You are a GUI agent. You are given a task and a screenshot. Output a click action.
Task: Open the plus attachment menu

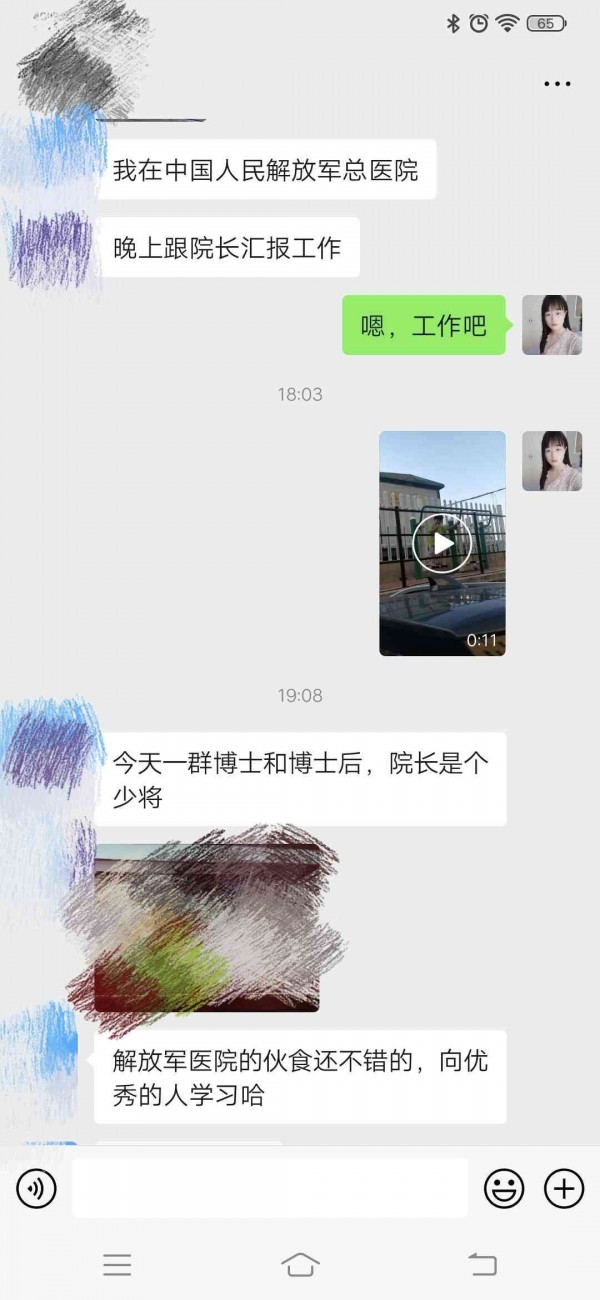click(563, 1189)
